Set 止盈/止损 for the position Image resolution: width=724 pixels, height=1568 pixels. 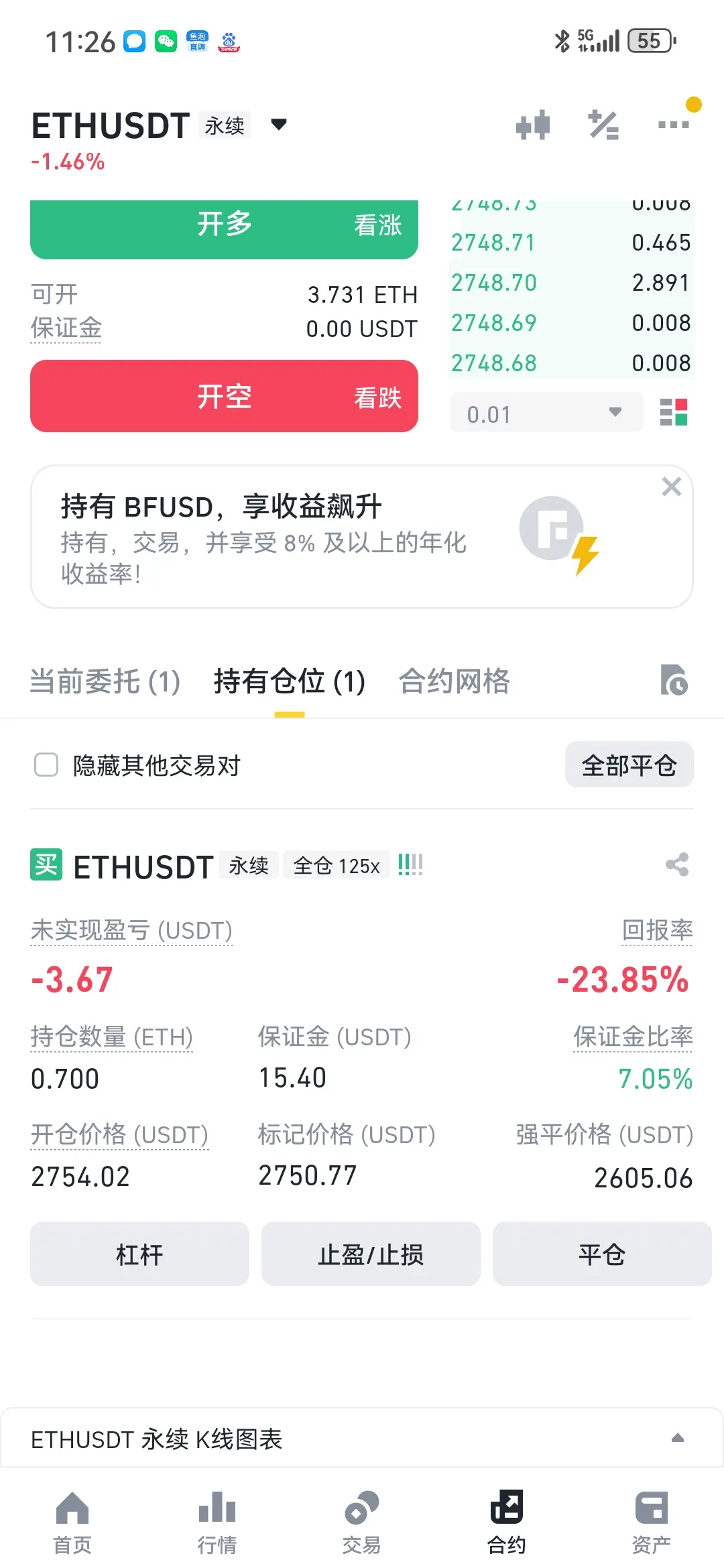coord(371,1254)
